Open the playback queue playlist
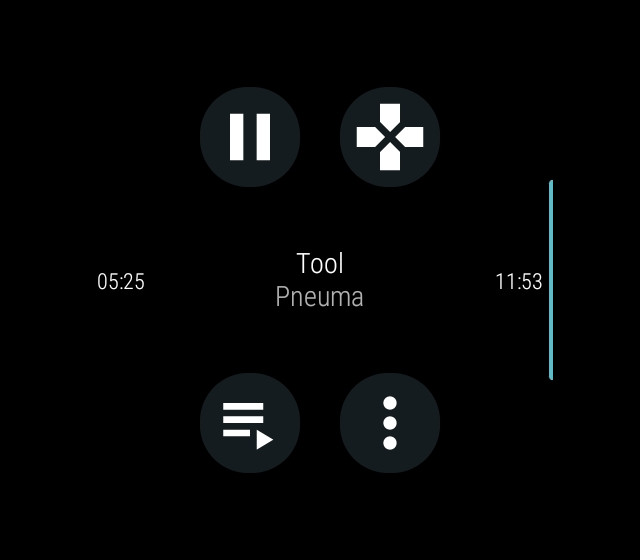Viewport: 640px width, 560px height. point(250,422)
